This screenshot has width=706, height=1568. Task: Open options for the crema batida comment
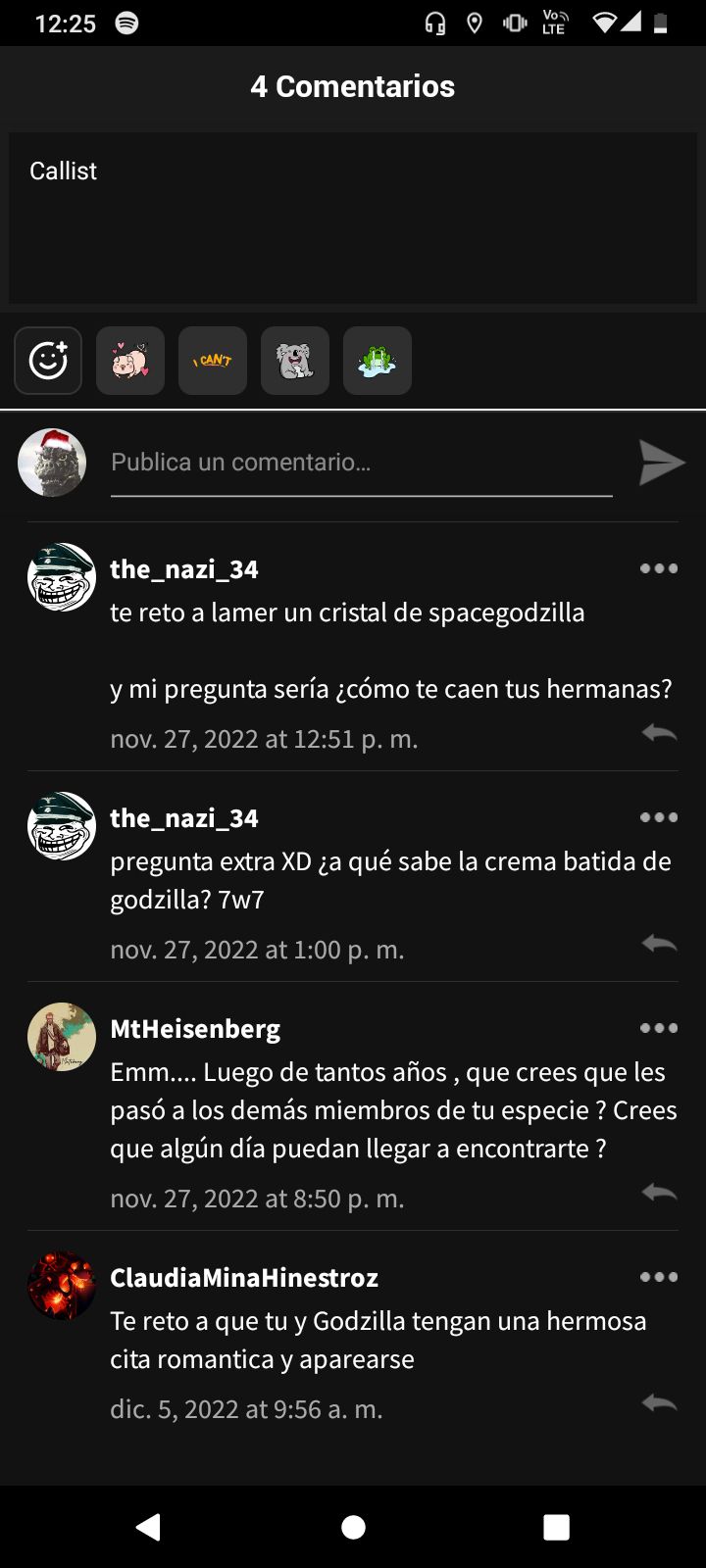[659, 817]
